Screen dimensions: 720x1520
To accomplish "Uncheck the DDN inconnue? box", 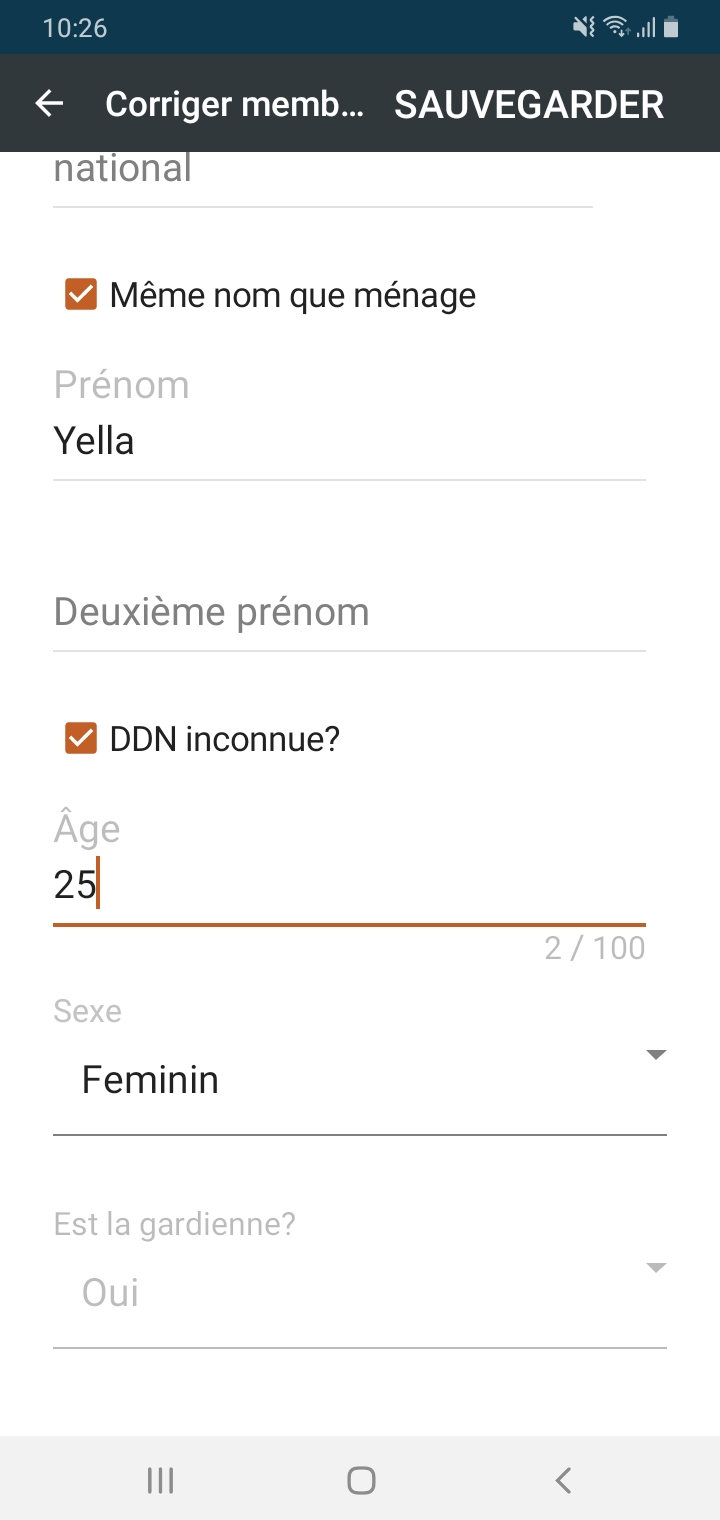I will click(81, 739).
